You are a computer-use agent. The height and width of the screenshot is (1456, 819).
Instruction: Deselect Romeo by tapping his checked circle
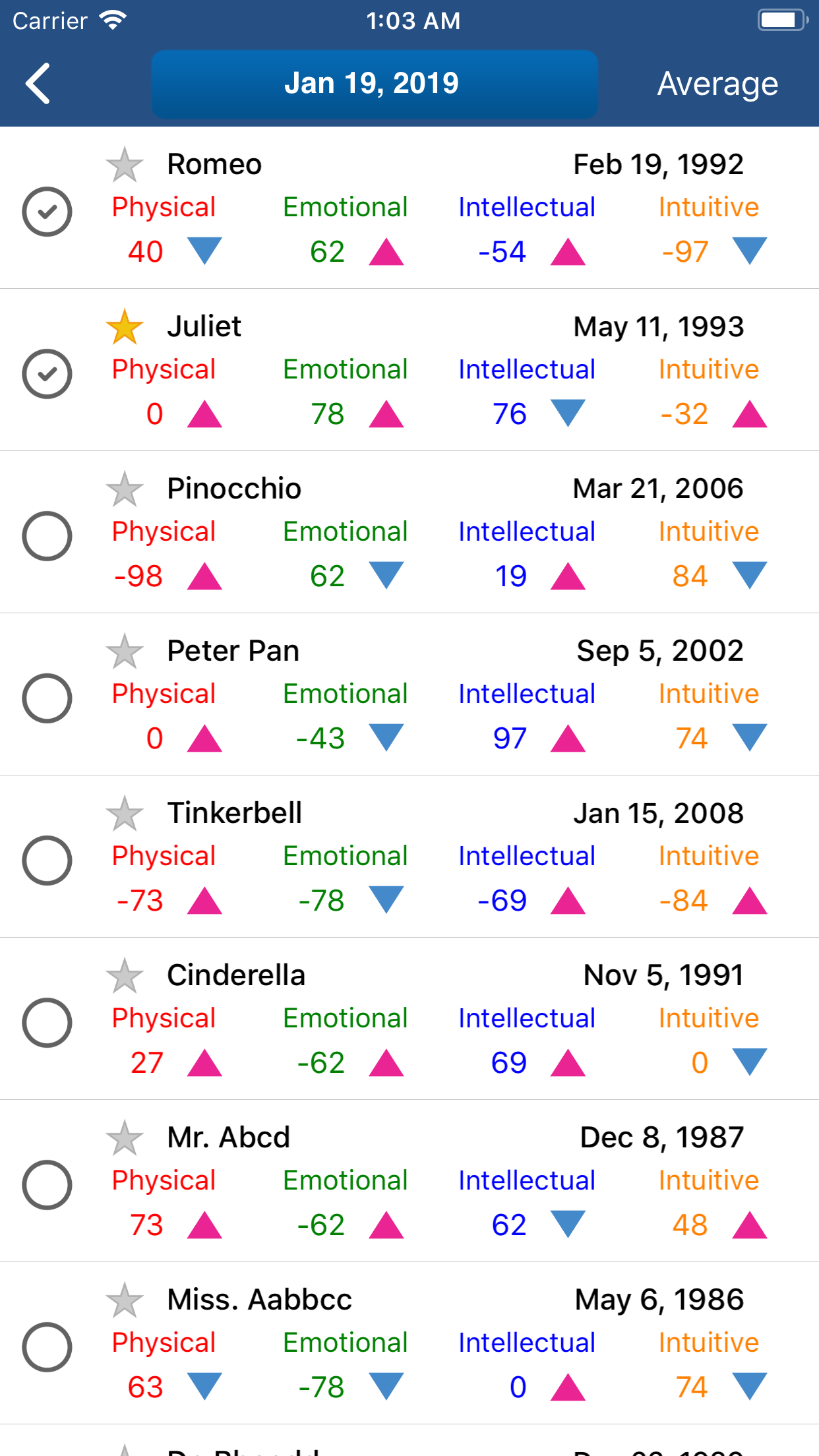pyautogui.click(x=47, y=212)
